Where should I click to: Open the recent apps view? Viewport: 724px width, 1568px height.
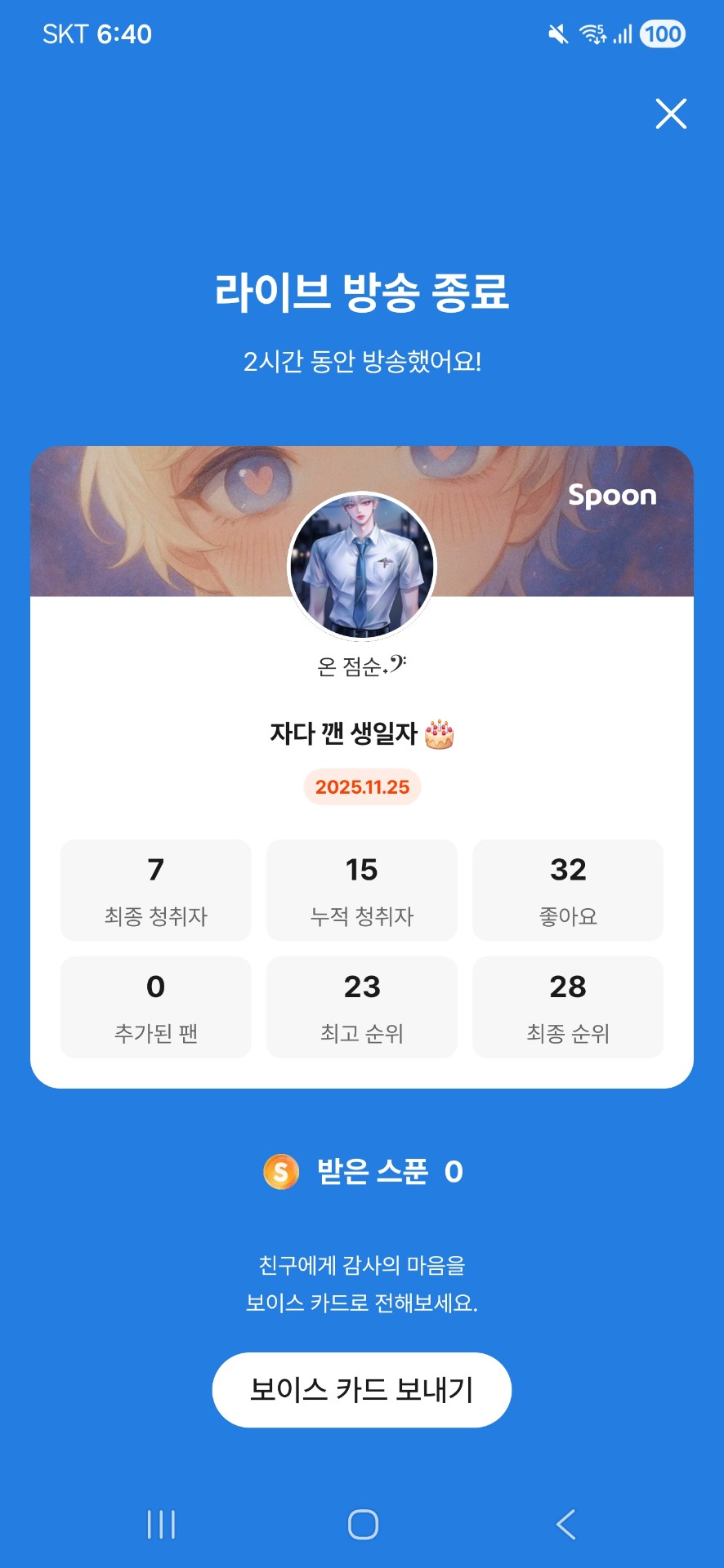click(161, 1524)
